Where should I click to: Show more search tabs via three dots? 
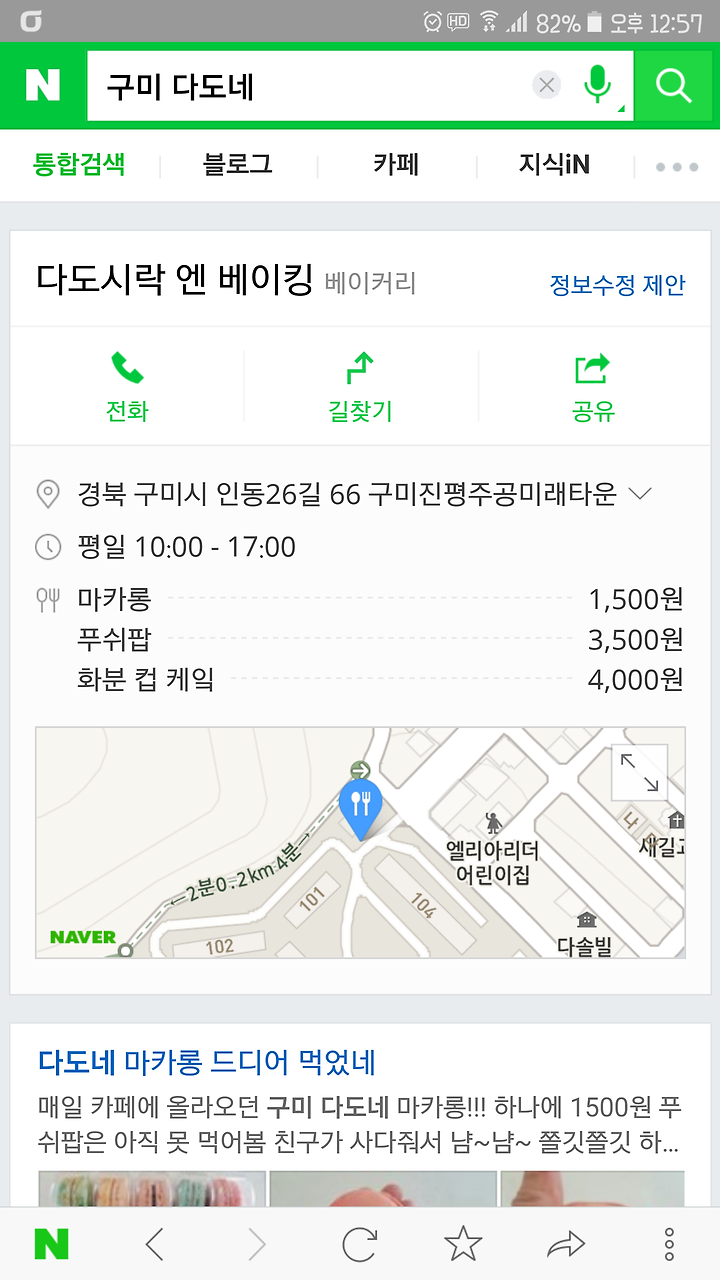coord(677,167)
